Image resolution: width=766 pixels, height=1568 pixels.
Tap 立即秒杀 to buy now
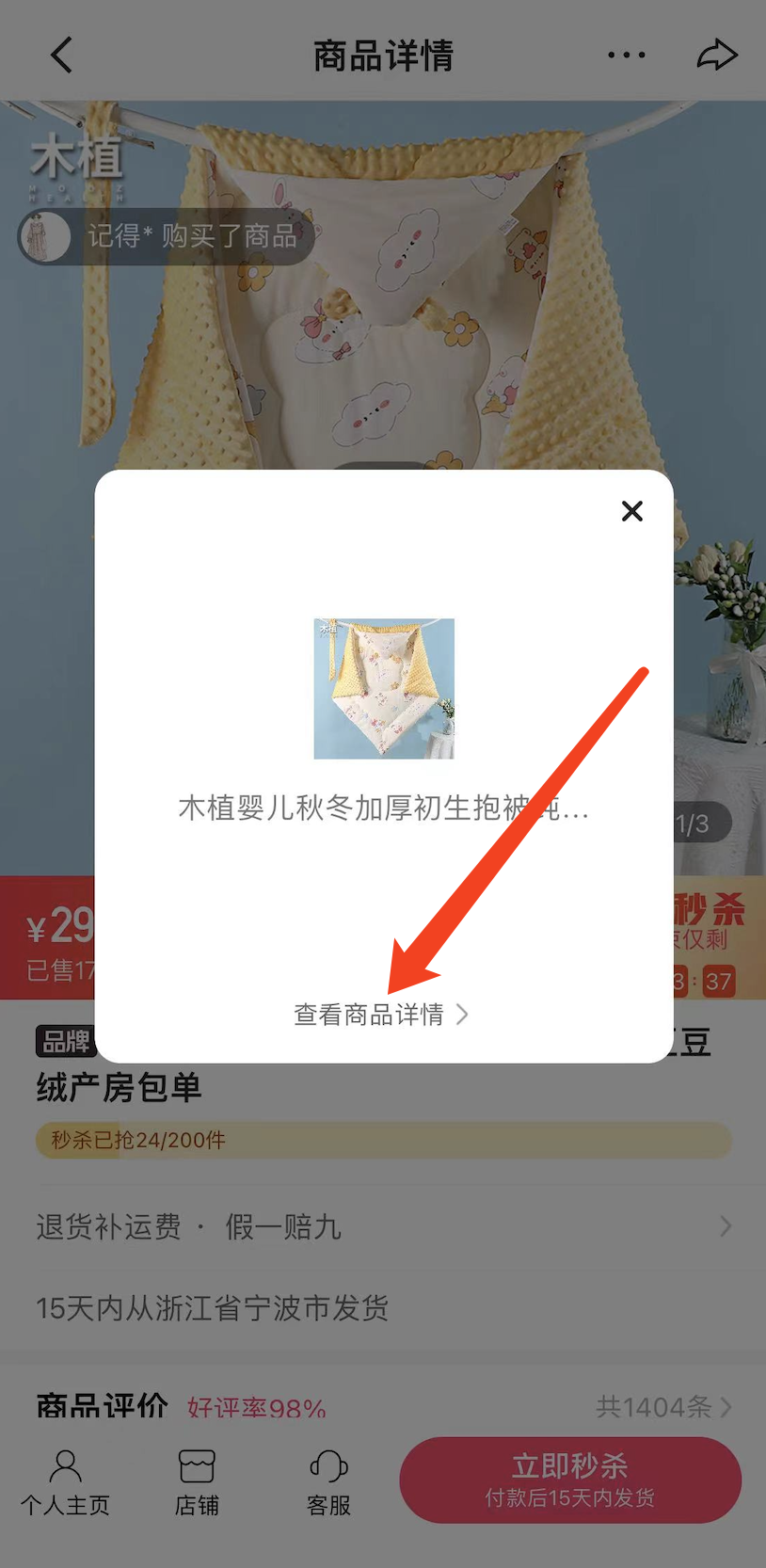click(x=570, y=1480)
